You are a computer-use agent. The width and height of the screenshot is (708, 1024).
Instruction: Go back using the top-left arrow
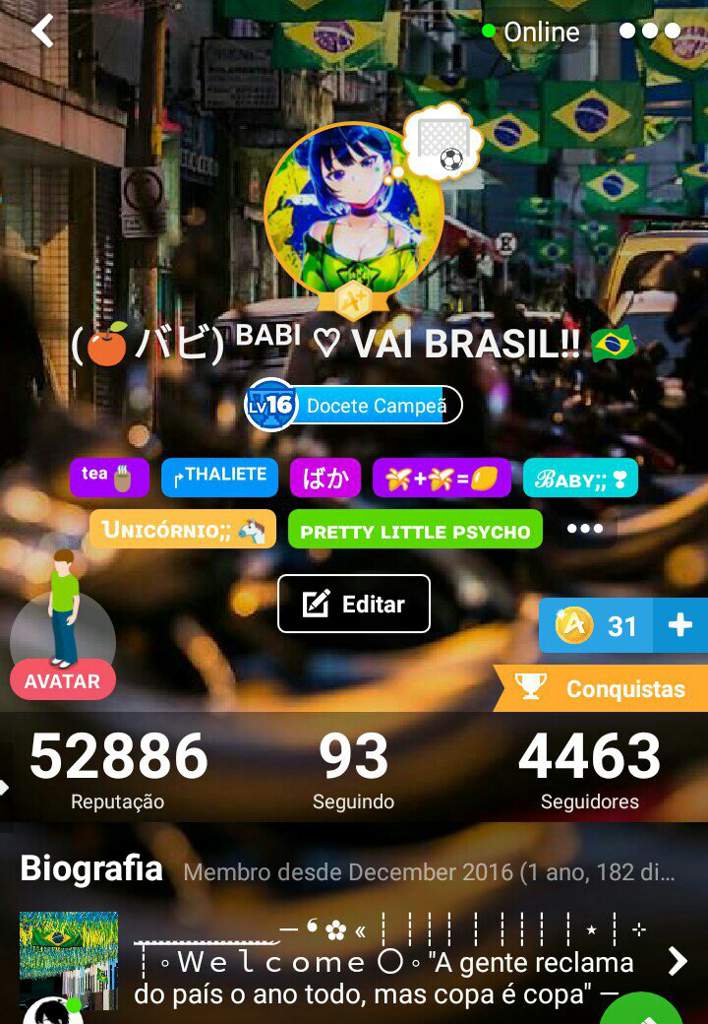point(42,31)
